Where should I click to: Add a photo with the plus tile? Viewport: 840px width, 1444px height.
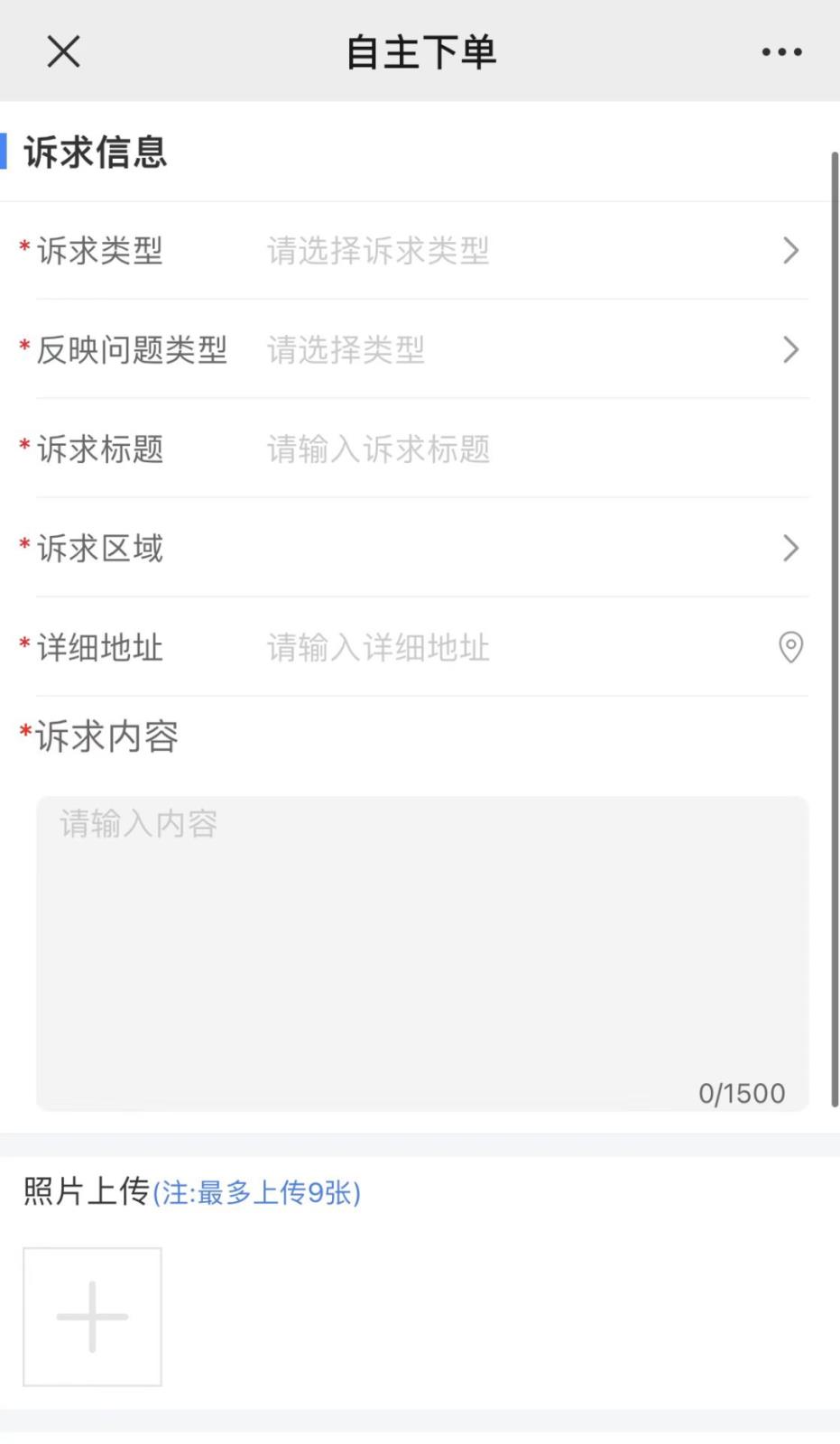[x=92, y=1317]
